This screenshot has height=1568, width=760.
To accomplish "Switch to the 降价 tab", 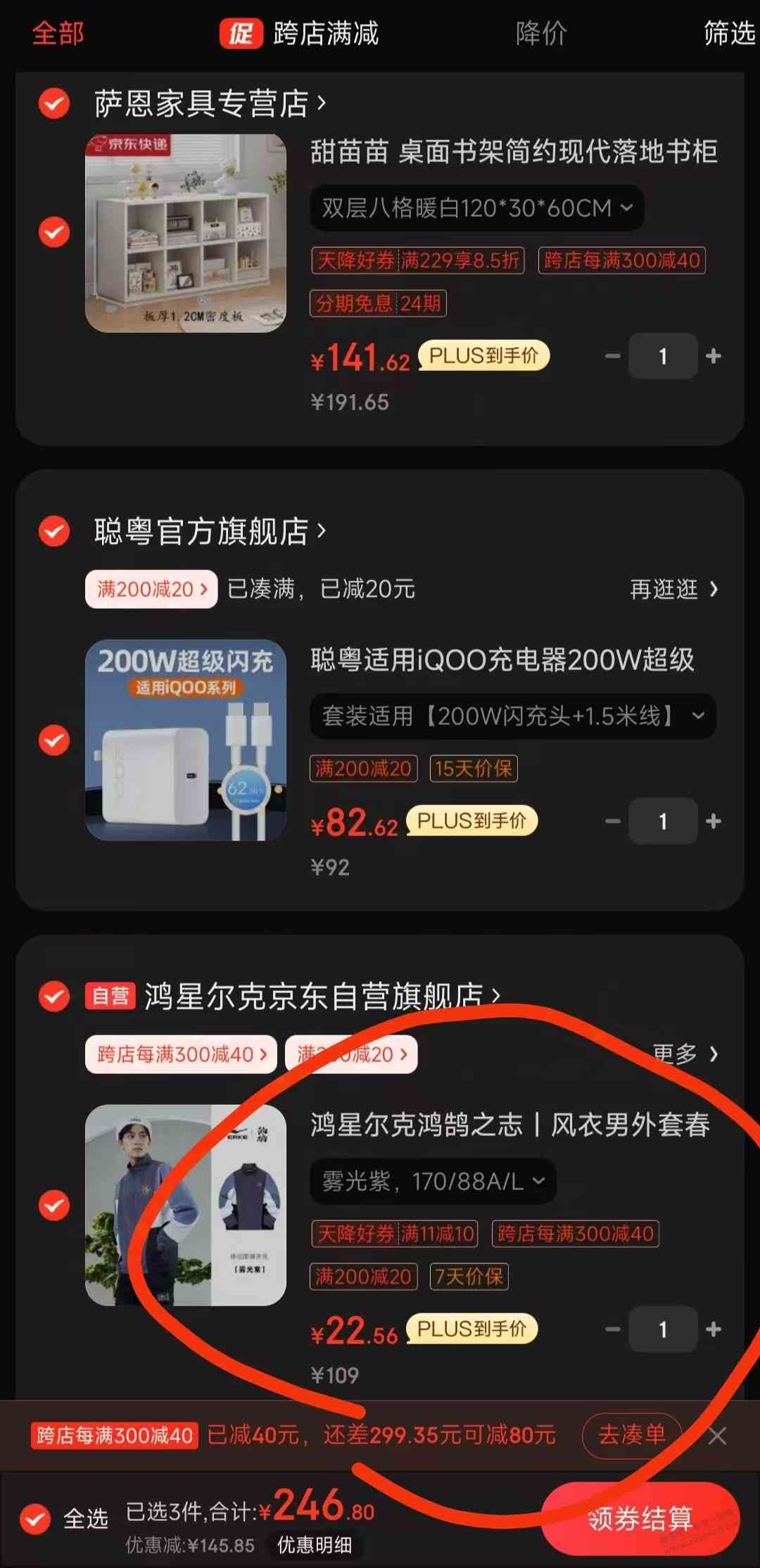I will point(540,33).
